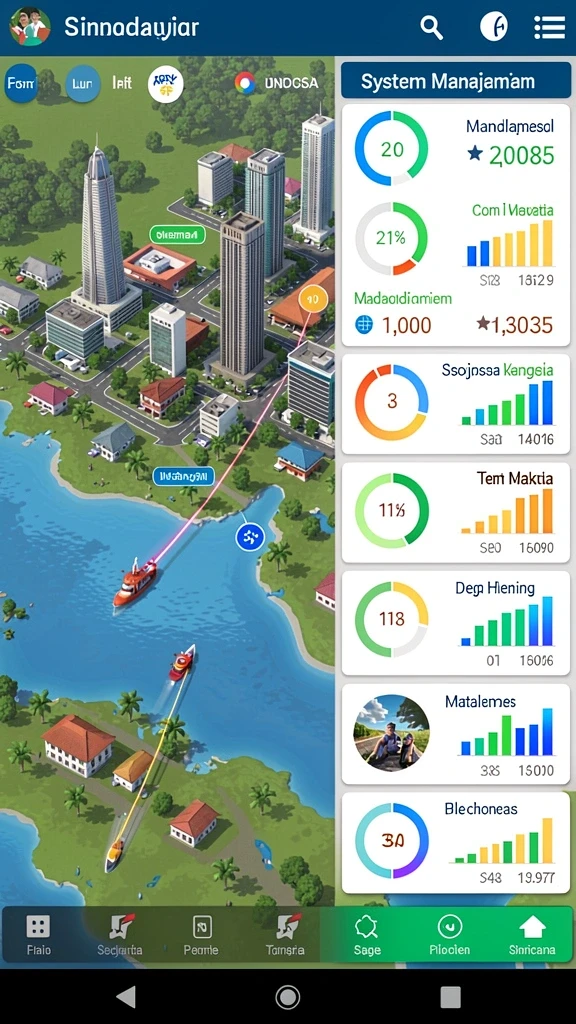Open the search icon in the top bar
Viewport: 576px width, 1024px height.
tap(431, 27)
